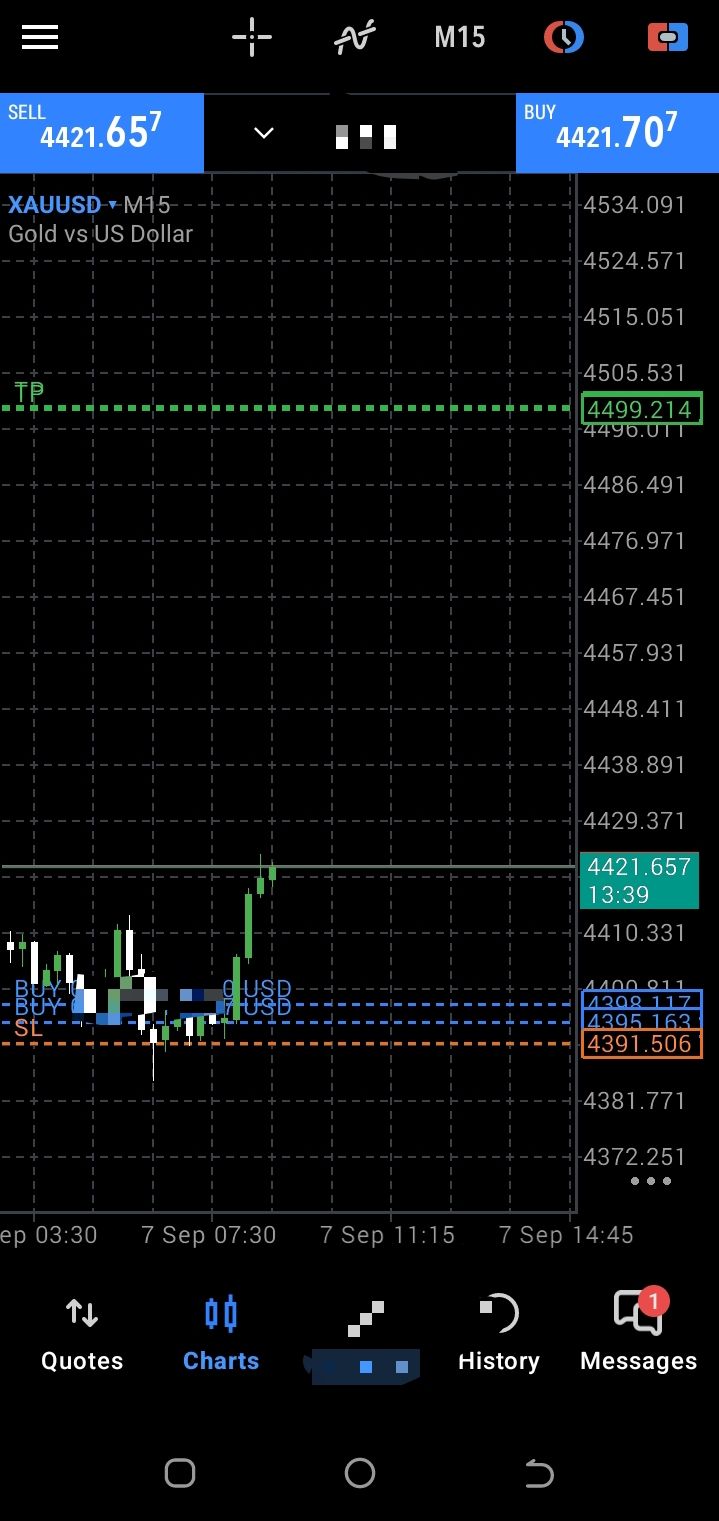Buy at 4421.707
The height and width of the screenshot is (1521, 719).
(x=617, y=133)
